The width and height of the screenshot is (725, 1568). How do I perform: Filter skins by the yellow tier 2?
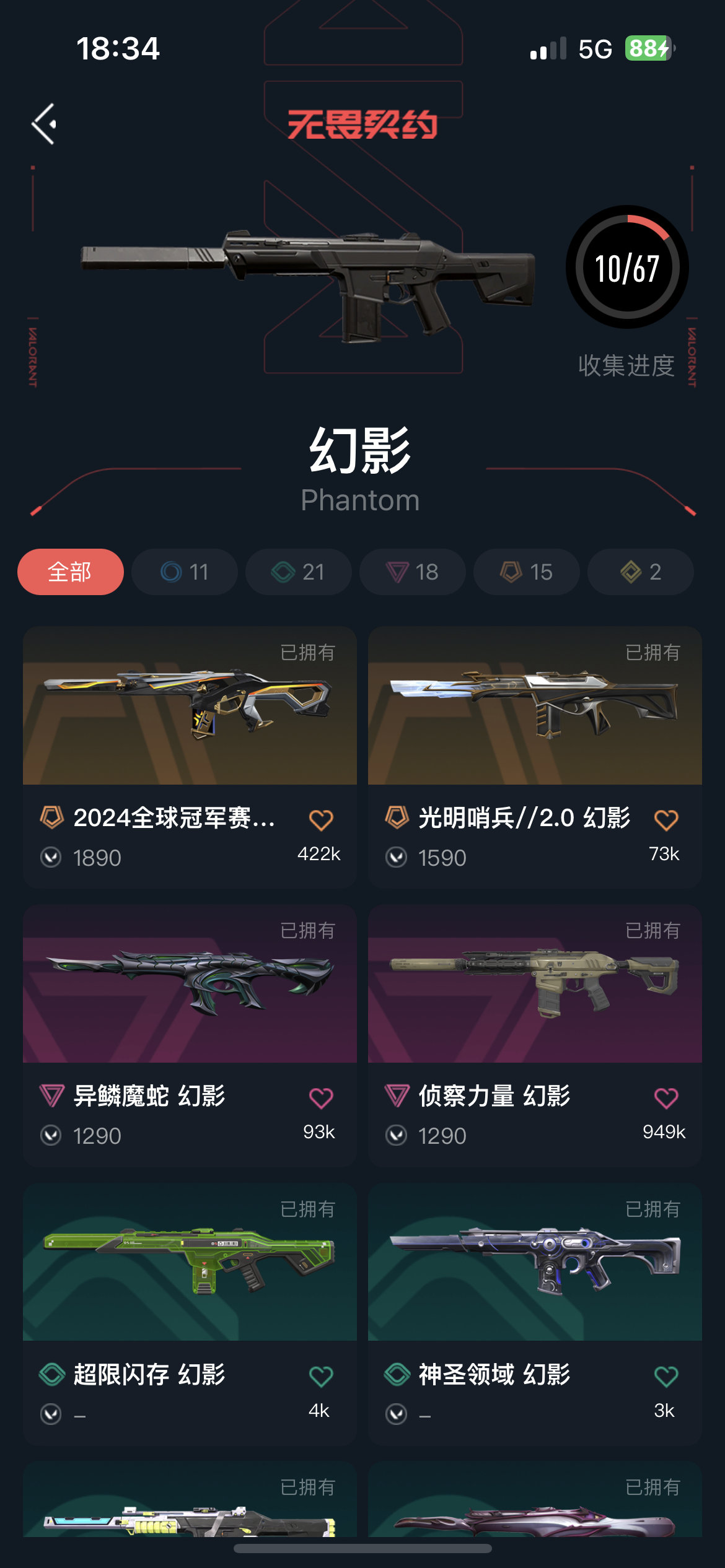point(640,572)
